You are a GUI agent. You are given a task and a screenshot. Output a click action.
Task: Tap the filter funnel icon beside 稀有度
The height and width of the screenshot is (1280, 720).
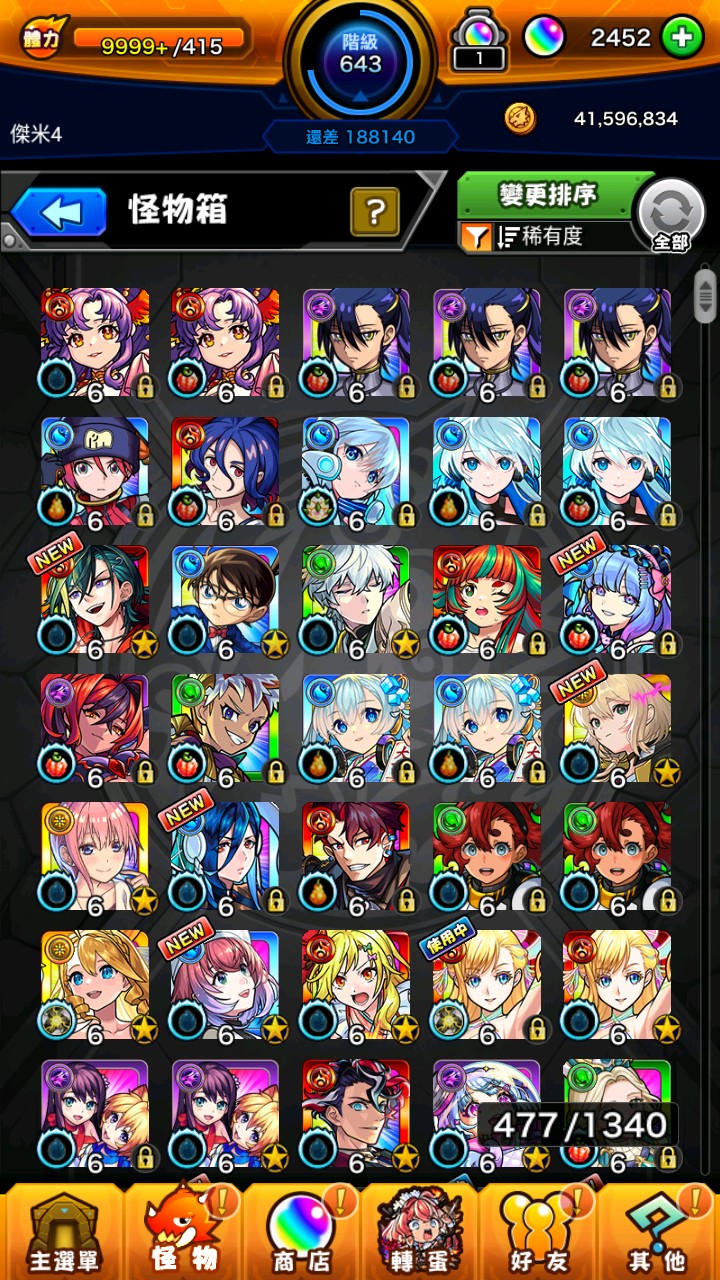[475, 236]
